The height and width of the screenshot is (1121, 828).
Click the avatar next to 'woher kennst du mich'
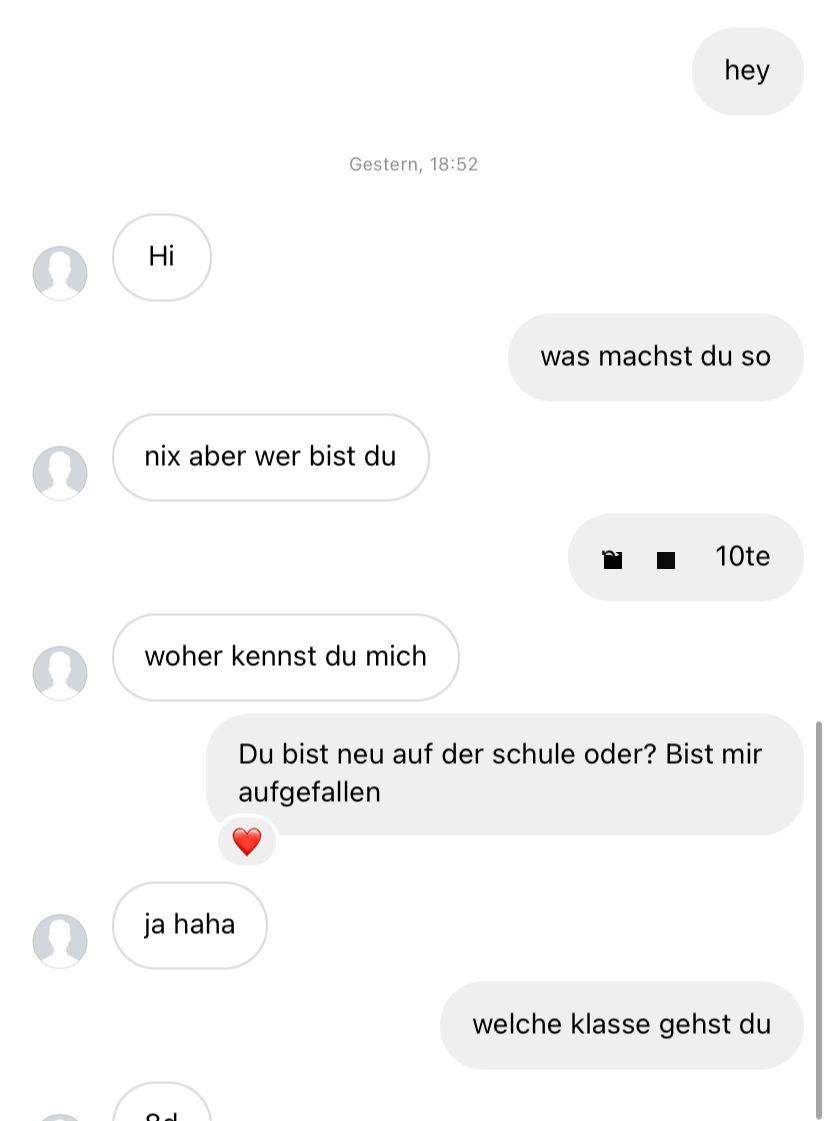click(60, 671)
